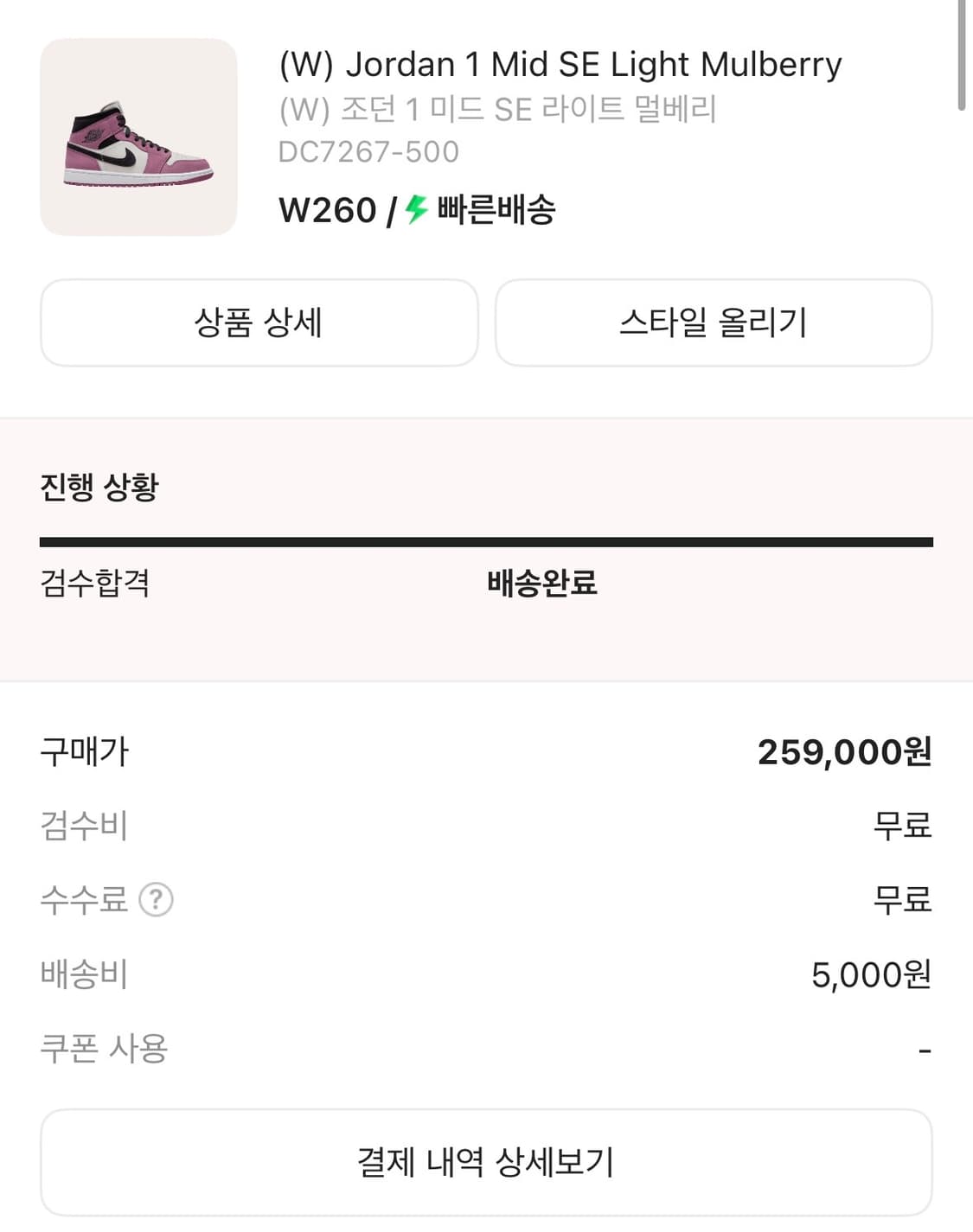
Task: Select the 배송완료 delivery complete status
Action: (x=541, y=585)
